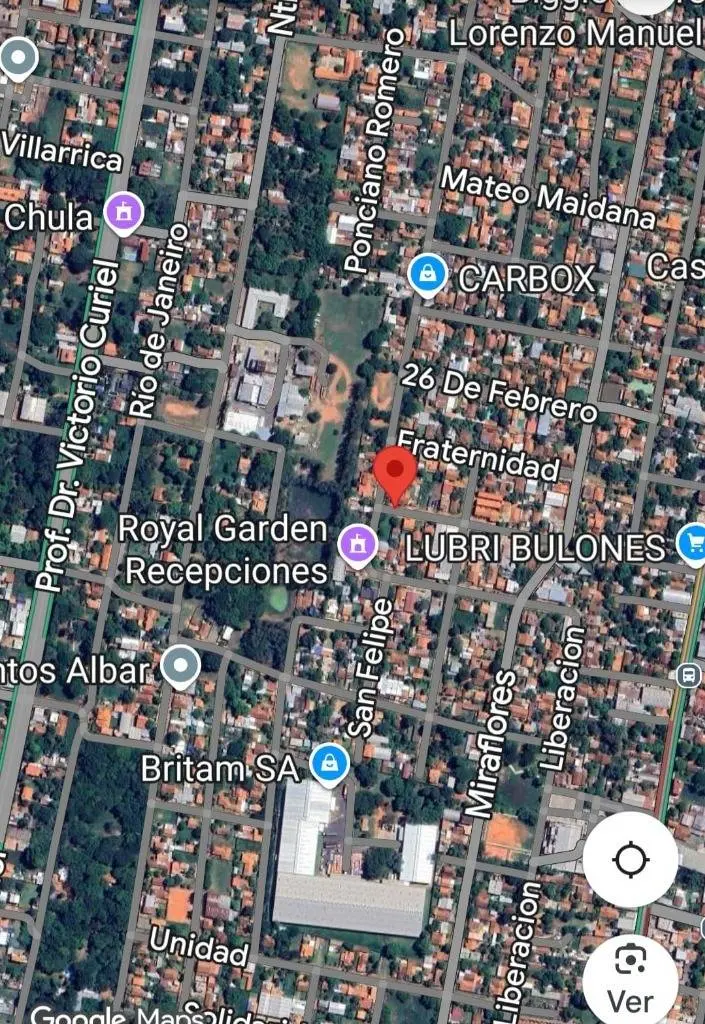The width and height of the screenshot is (705, 1024).
Task: View the Royal Garden Recepciones place marker
Action: click(x=354, y=545)
